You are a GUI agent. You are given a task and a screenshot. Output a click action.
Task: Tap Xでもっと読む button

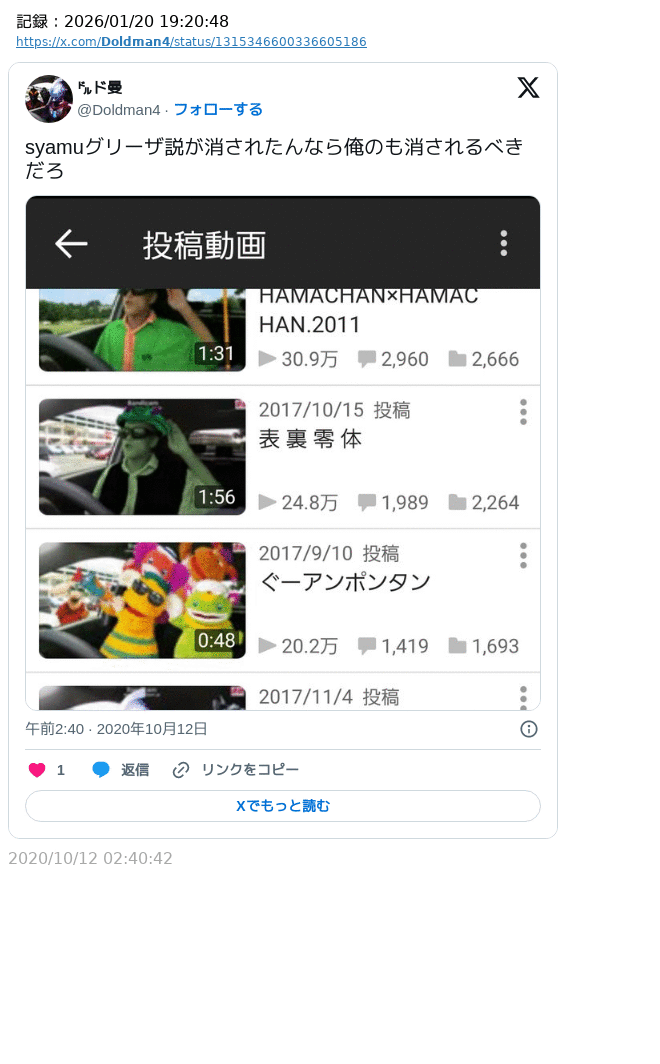click(282, 806)
